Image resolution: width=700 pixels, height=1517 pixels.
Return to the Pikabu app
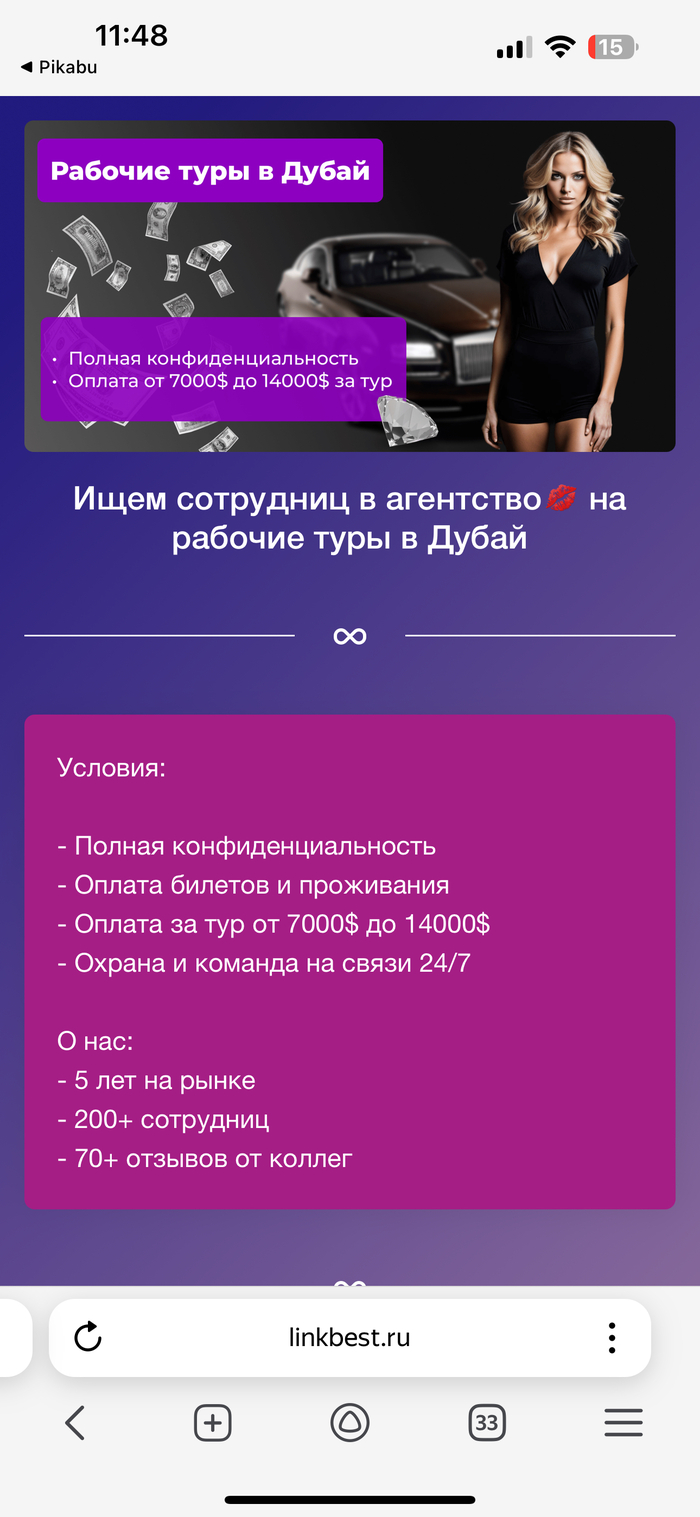59,67
